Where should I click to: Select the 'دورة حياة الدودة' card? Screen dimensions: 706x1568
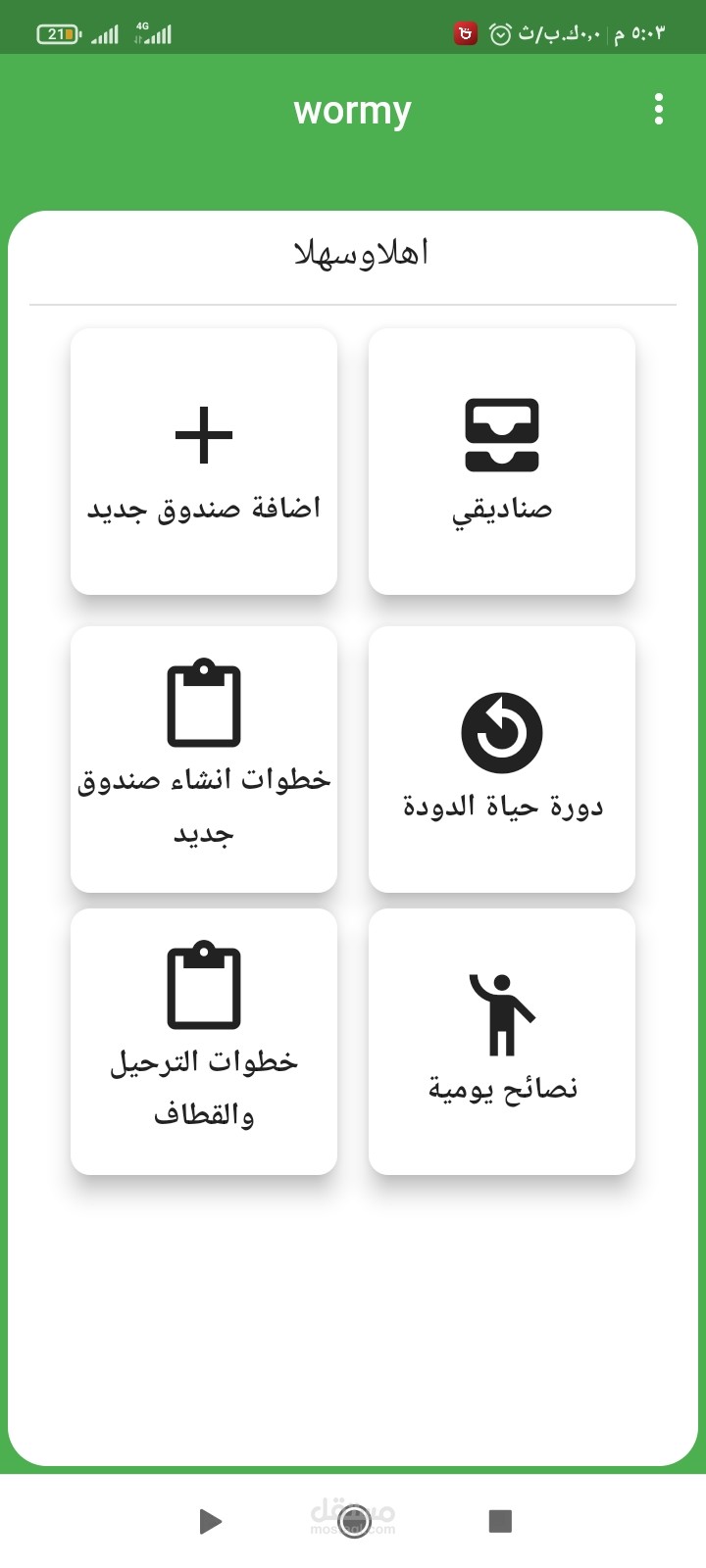(x=501, y=759)
